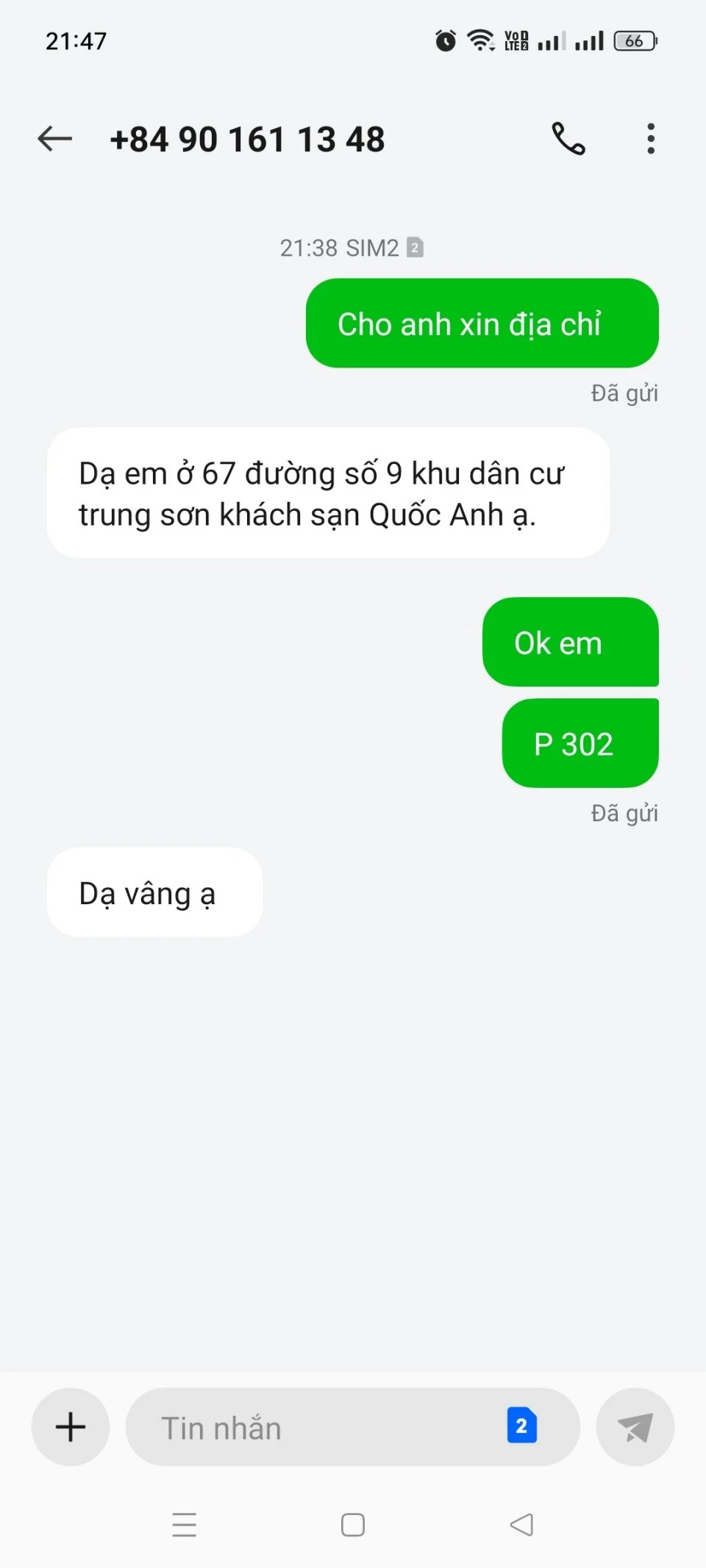Switch SIM using the SIM 2 badge
Screen dimensions: 706x1568
(521, 1426)
